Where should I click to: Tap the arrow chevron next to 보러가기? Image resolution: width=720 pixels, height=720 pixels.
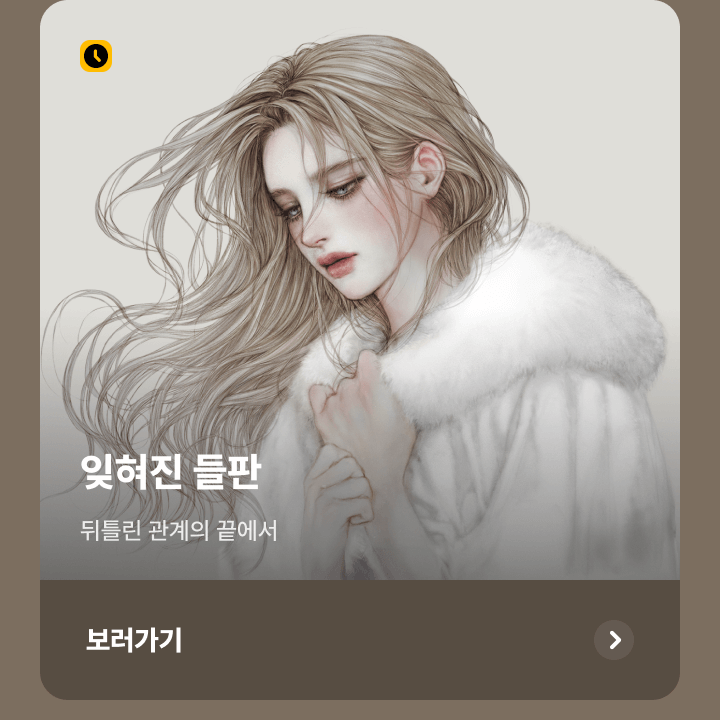(614, 640)
